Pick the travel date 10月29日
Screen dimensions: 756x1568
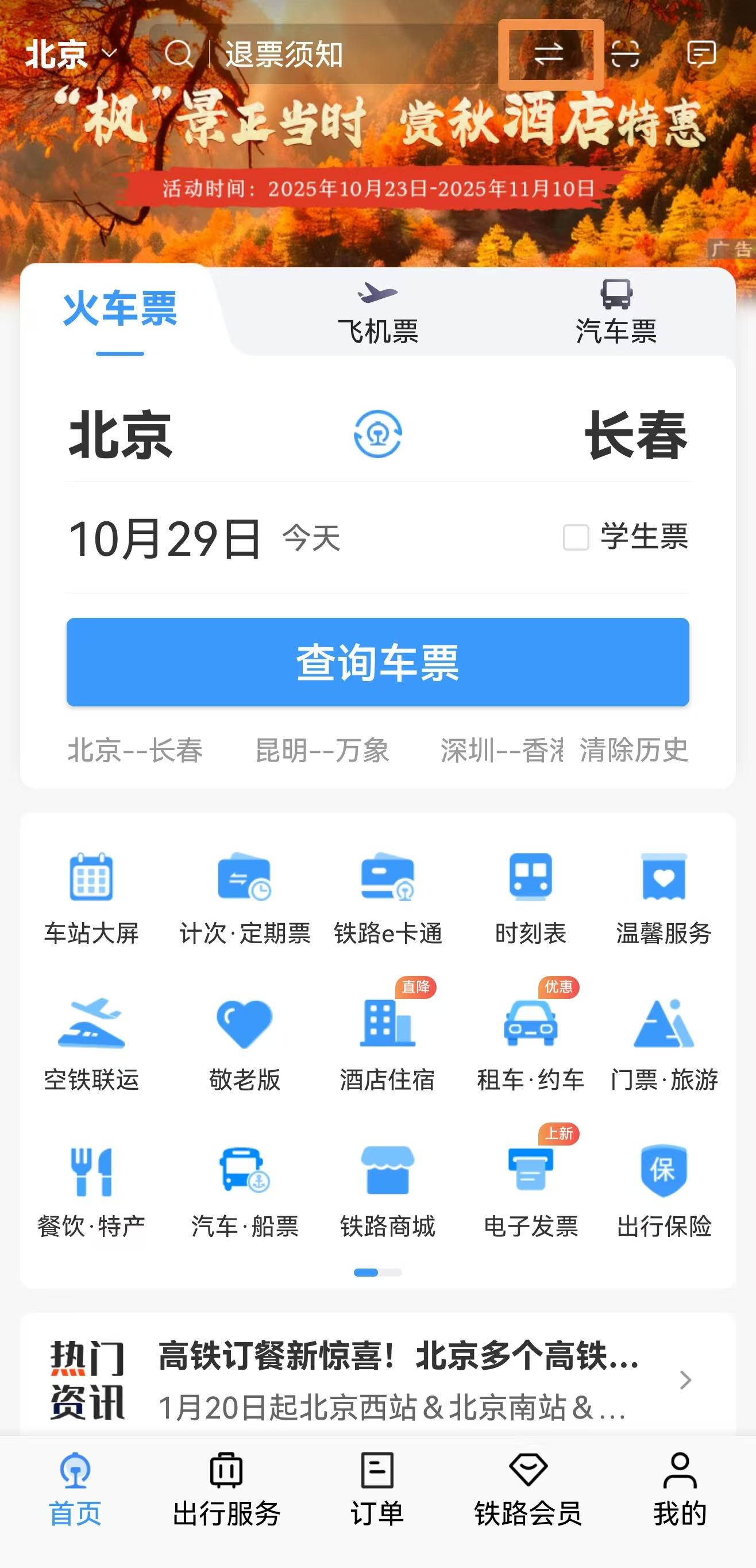point(165,539)
